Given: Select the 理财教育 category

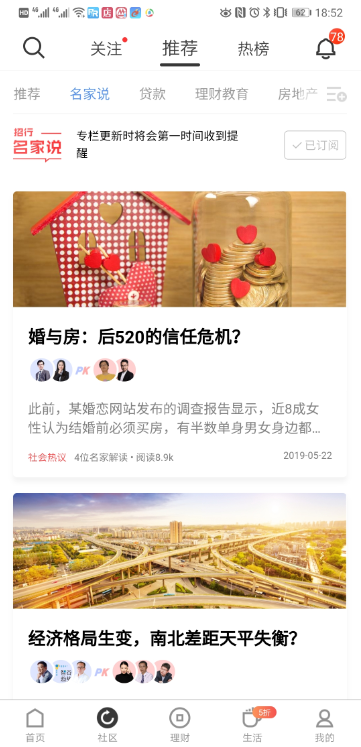Looking at the screenshot, I should click(x=221, y=94).
